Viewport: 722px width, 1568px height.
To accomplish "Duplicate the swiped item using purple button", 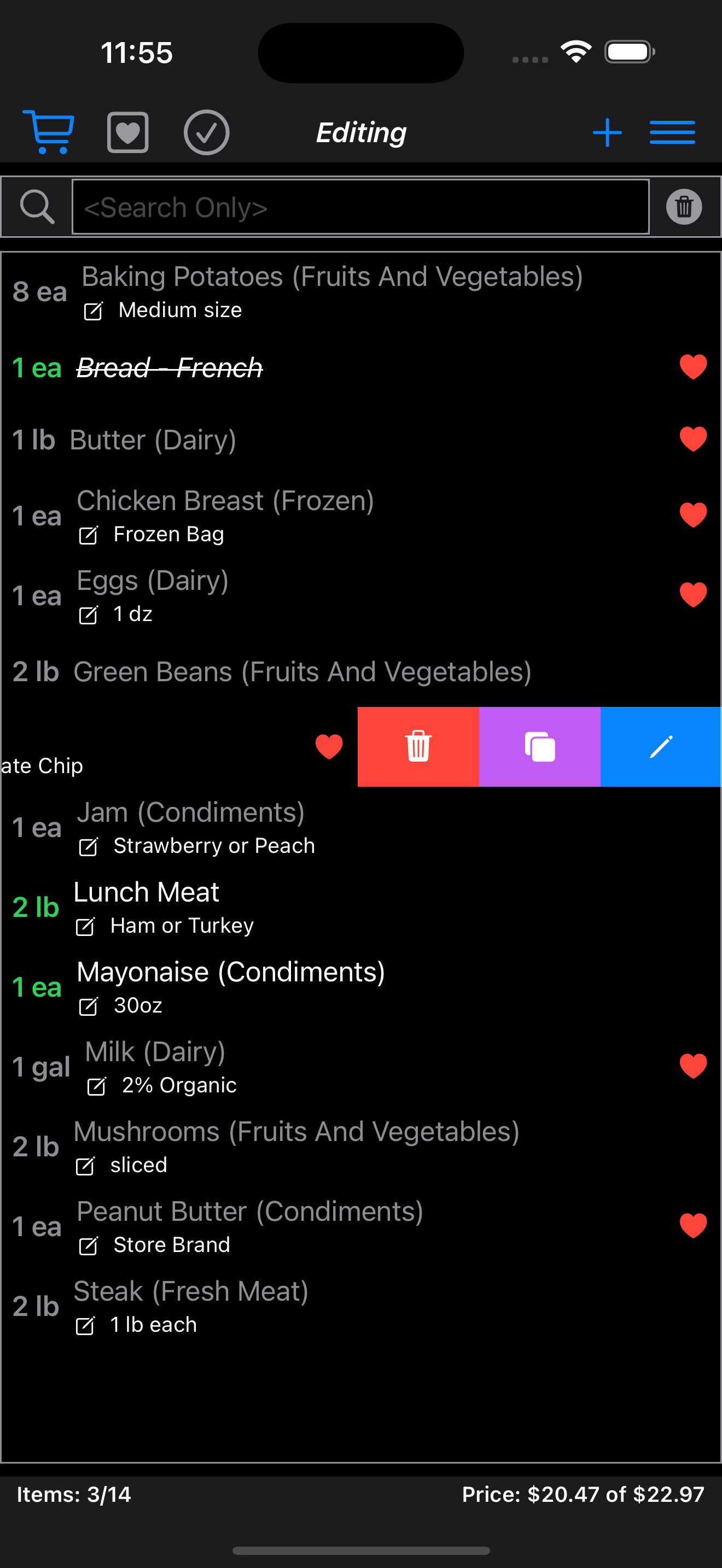I will (539, 746).
